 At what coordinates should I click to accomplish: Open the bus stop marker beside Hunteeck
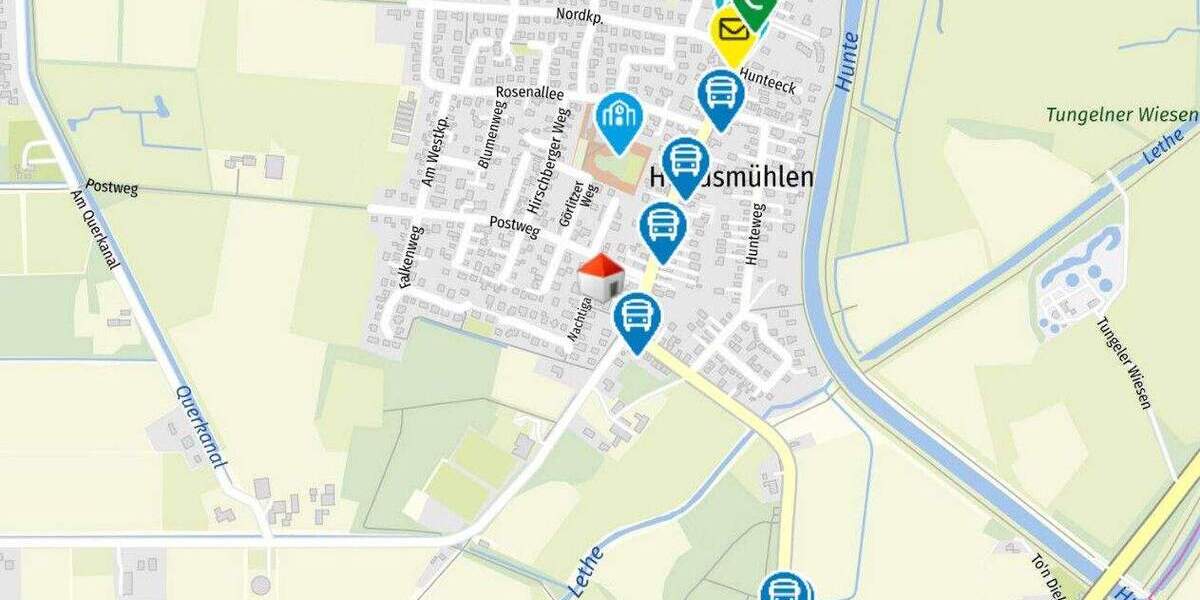point(720,95)
